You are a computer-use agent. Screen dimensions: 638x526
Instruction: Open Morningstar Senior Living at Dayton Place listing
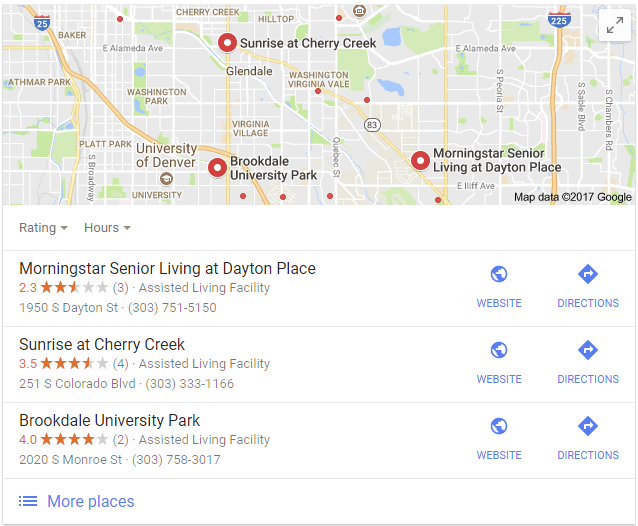(x=167, y=269)
